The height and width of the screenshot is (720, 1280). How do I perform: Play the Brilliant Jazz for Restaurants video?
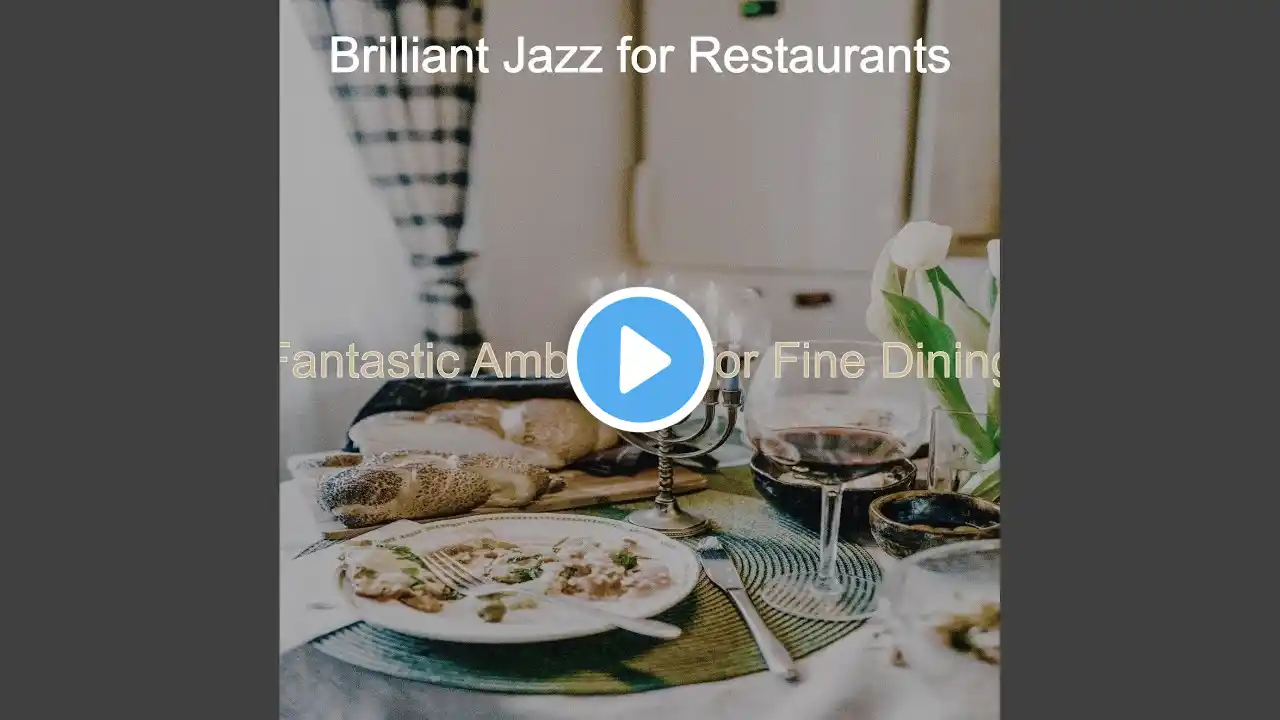click(640, 360)
